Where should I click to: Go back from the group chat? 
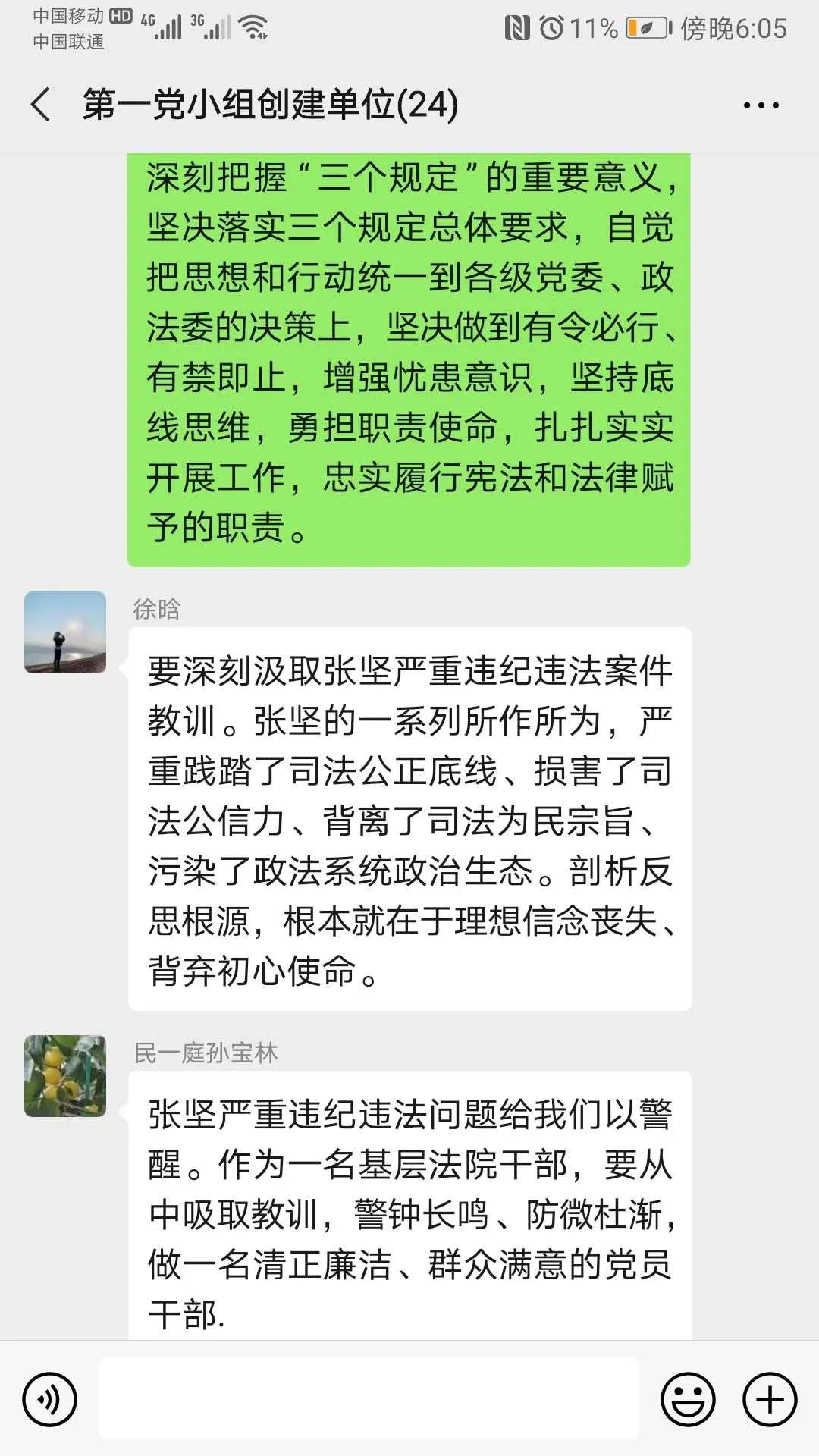point(41,105)
